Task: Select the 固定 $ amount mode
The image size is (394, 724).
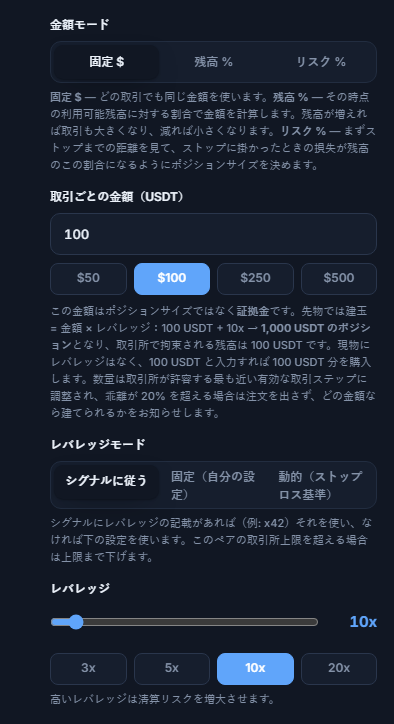Action: pos(107,62)
